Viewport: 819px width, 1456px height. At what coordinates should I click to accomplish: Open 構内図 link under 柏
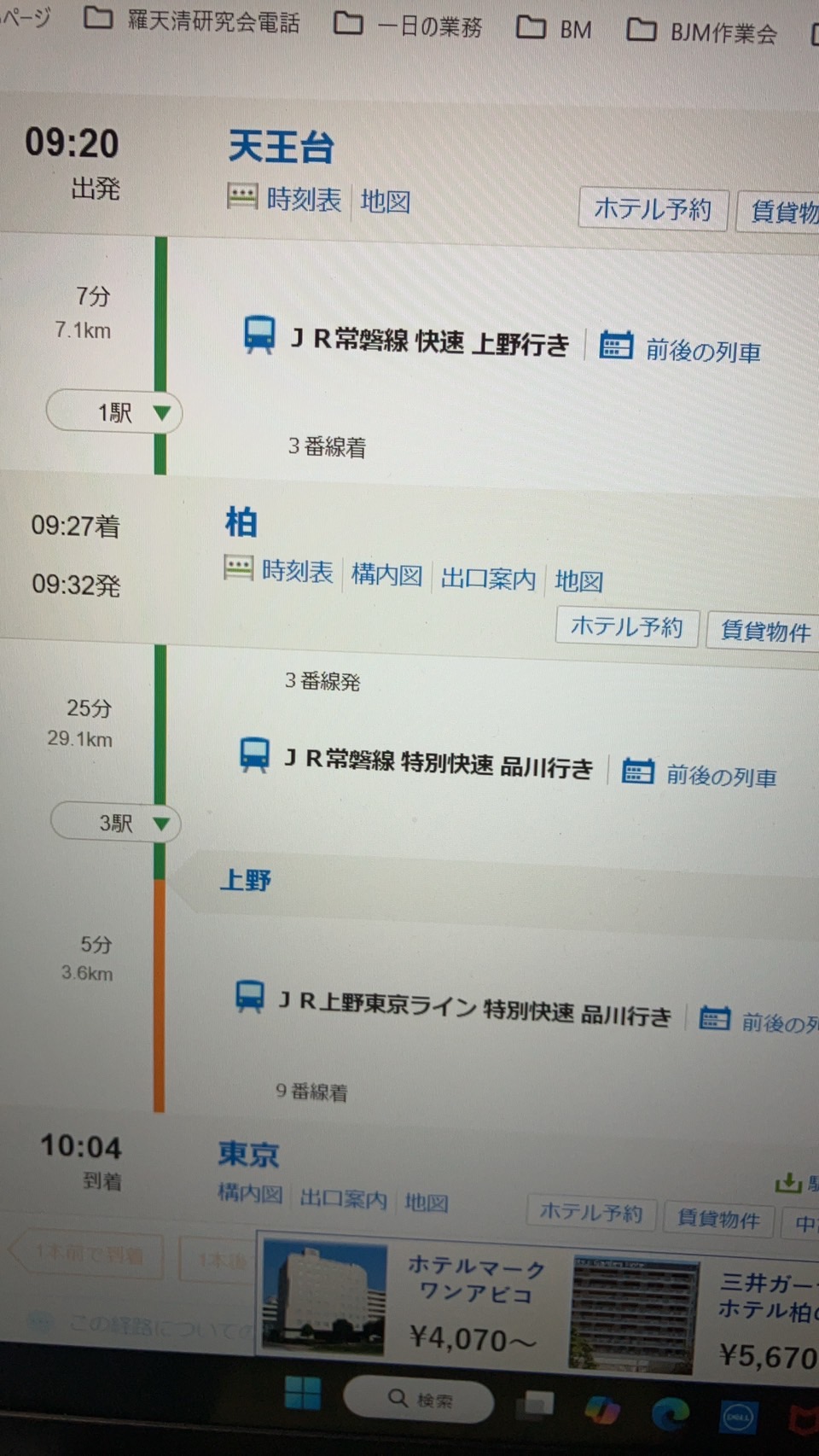(x=386, y=575)
